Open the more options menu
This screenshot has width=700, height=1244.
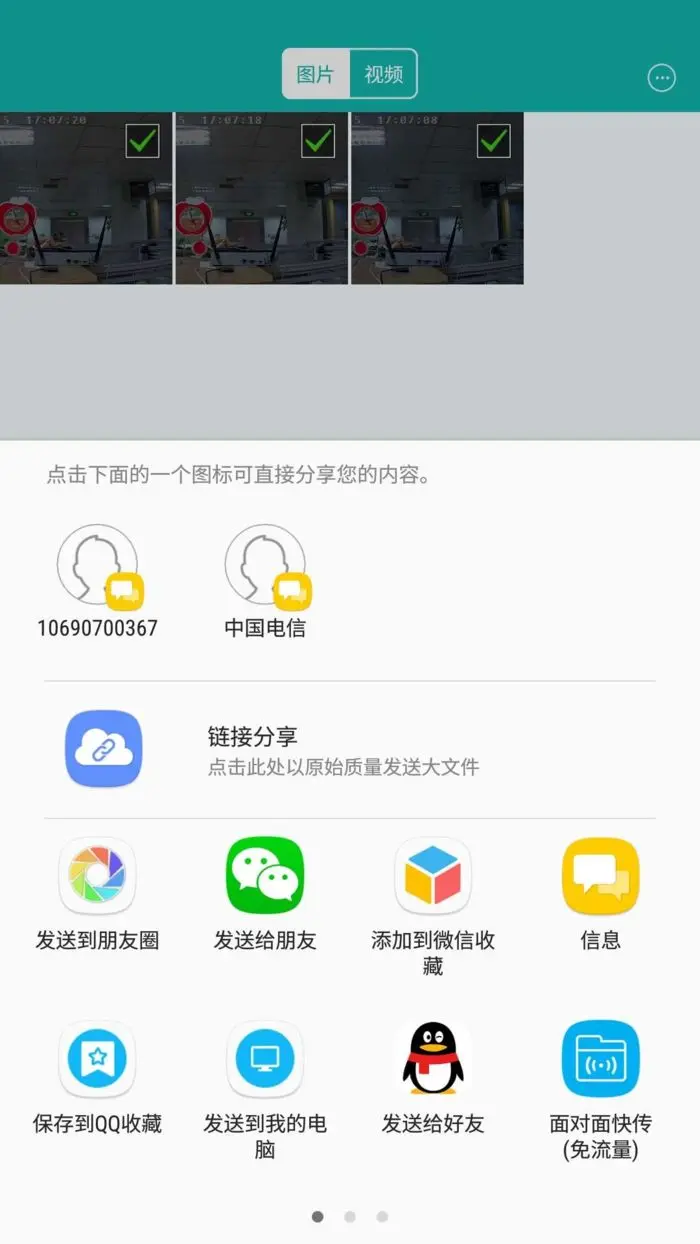point(662,78)
